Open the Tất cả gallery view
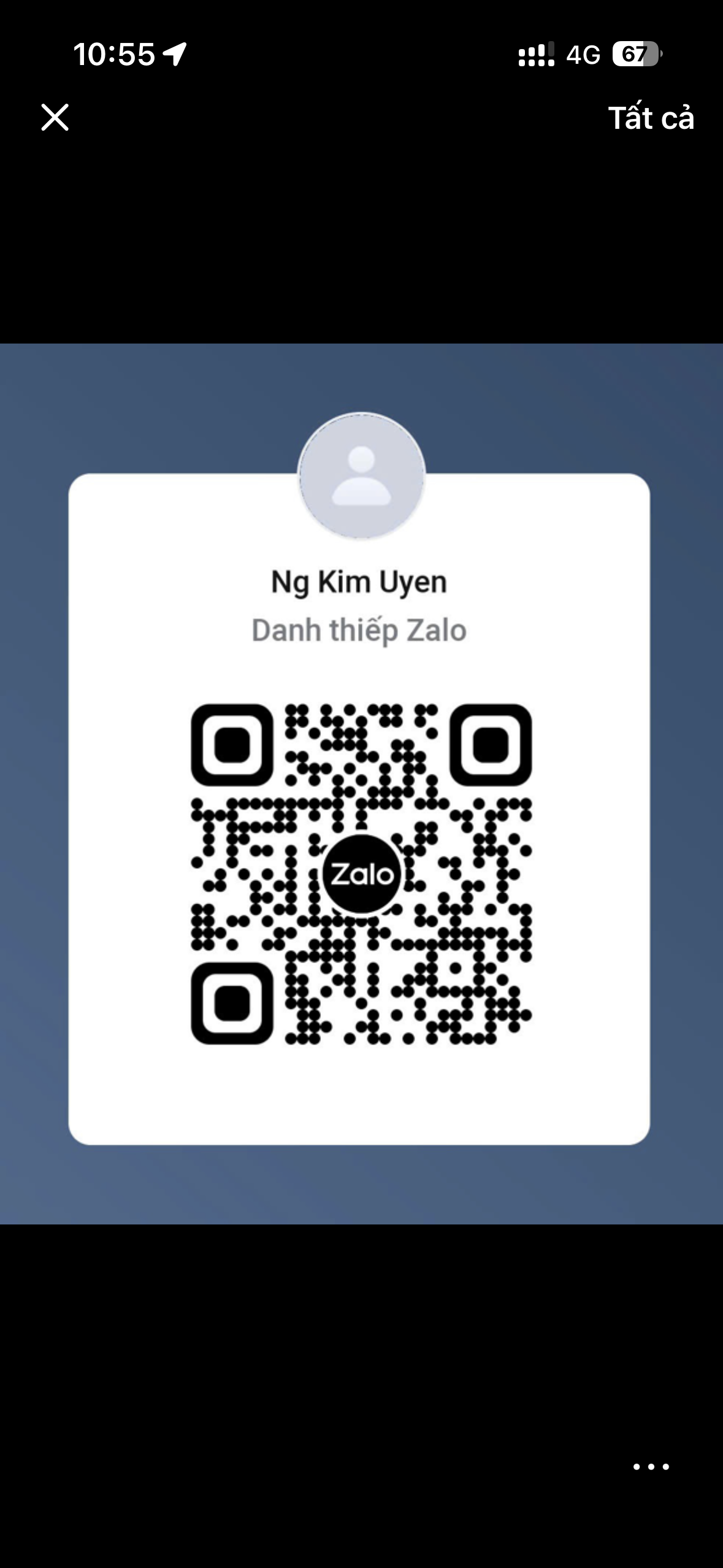Screen dimensions: 723x1568 coord(651,118)
